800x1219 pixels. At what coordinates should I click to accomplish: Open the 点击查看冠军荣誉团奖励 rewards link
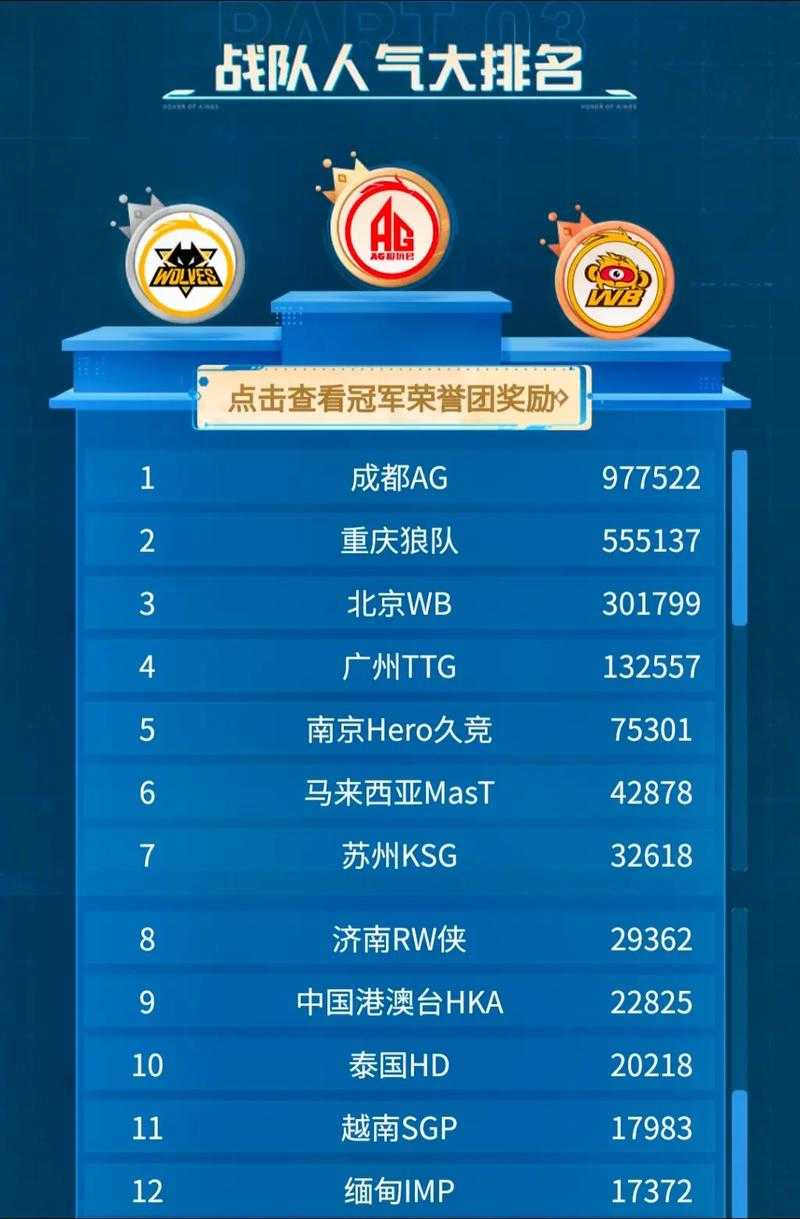coord(396,399)
